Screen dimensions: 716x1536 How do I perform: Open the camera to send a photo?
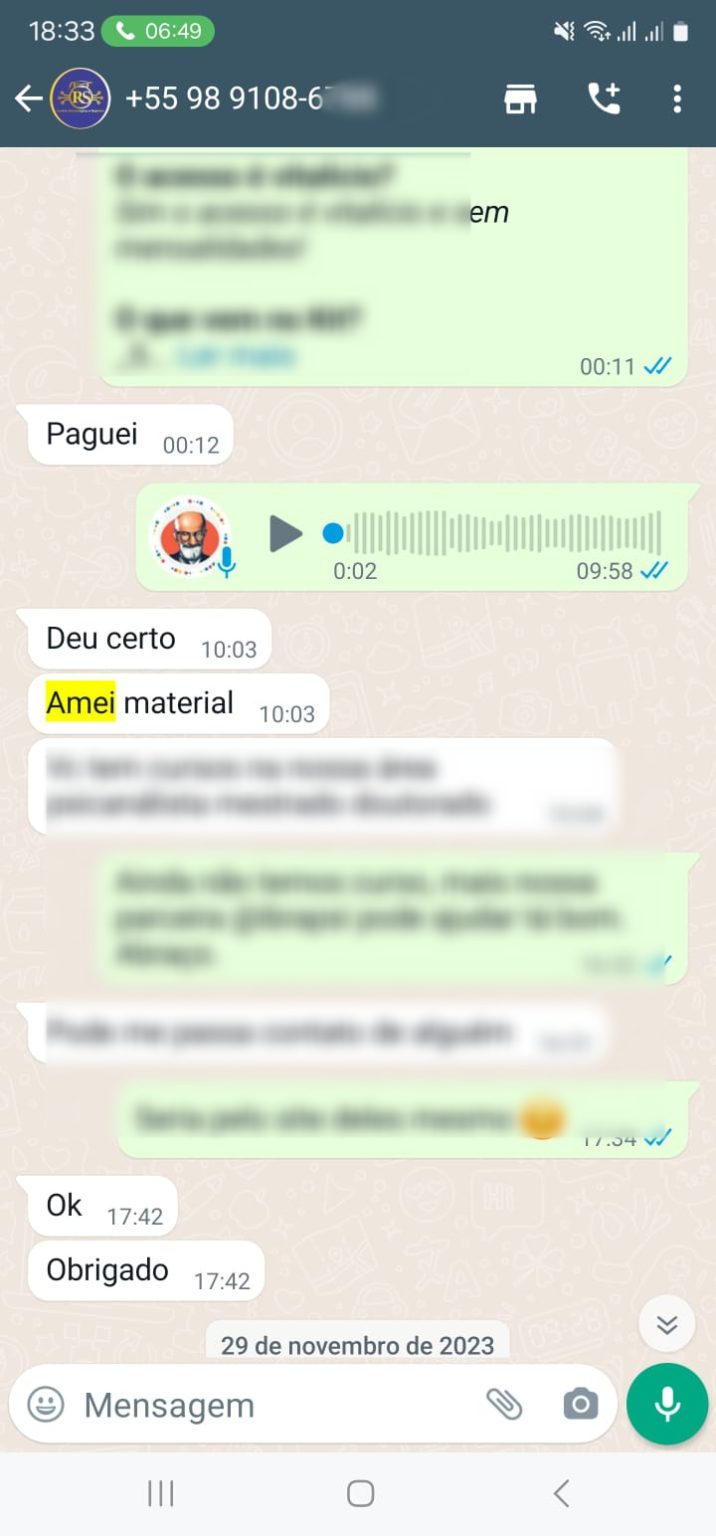click(580, 1405)
